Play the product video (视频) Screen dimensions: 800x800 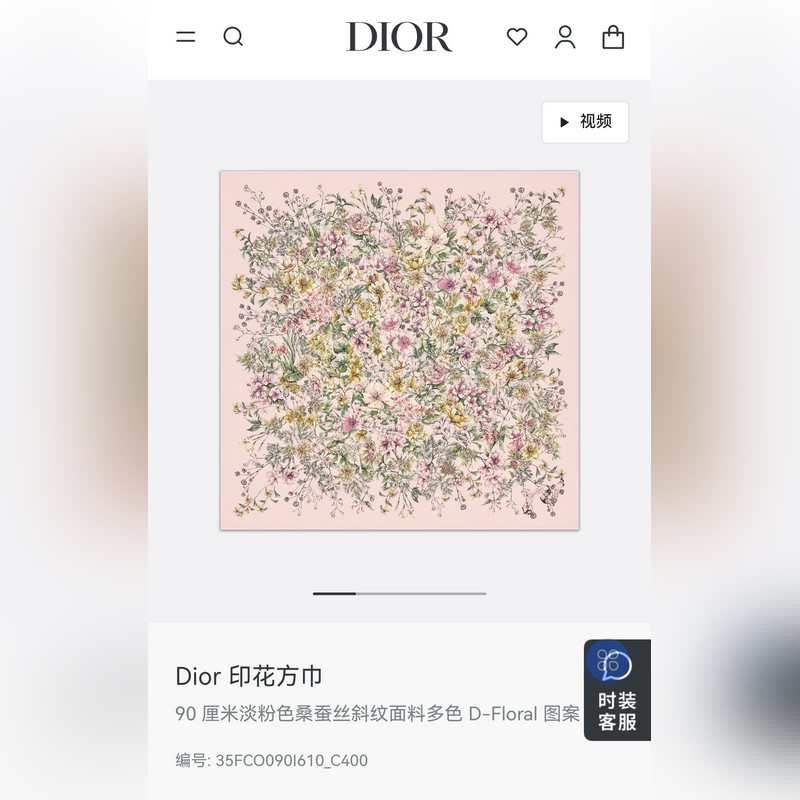point(585,122)
